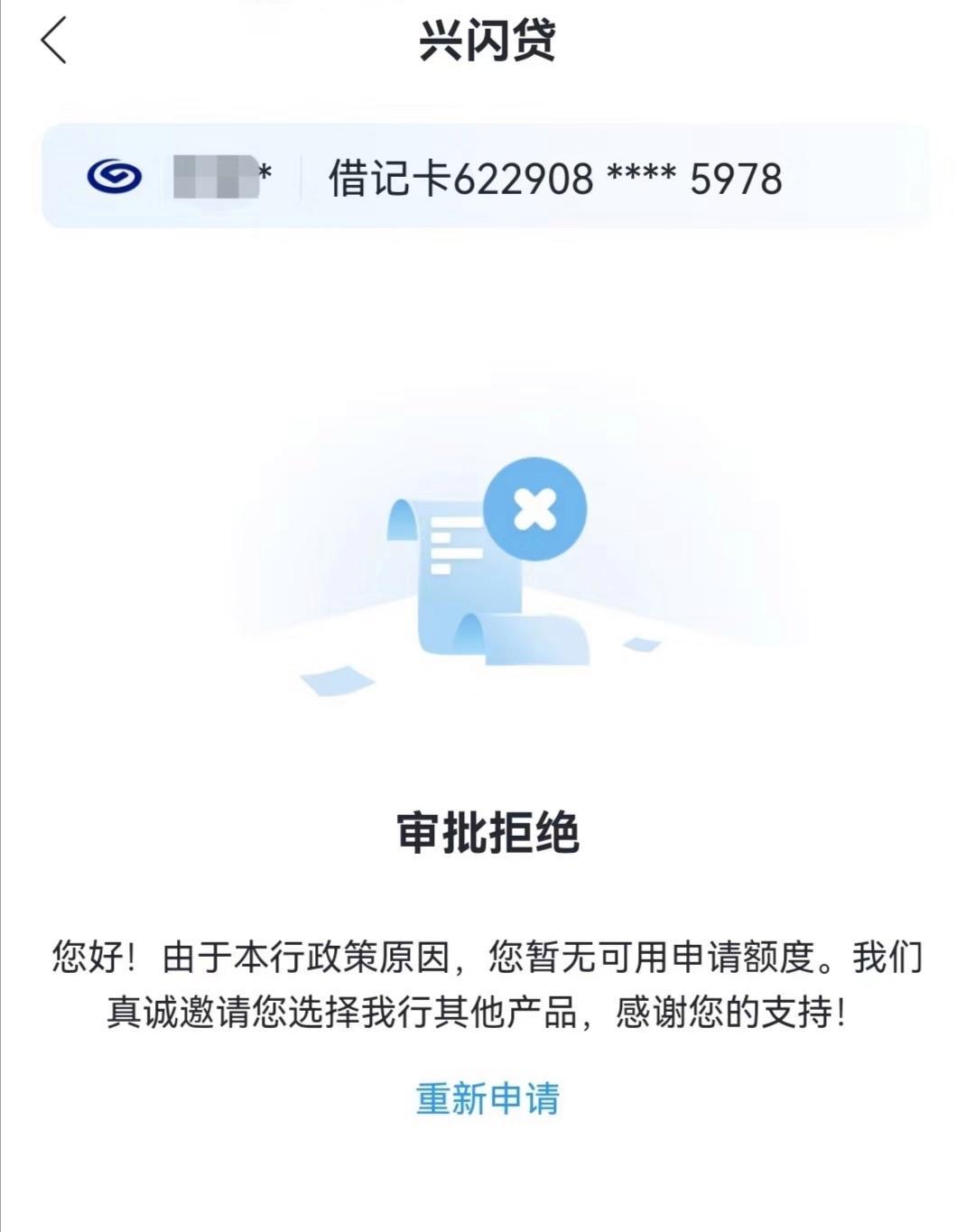Open the 兴闪贷 title at the top
The image size is (975, 1232).
point(487,41)
